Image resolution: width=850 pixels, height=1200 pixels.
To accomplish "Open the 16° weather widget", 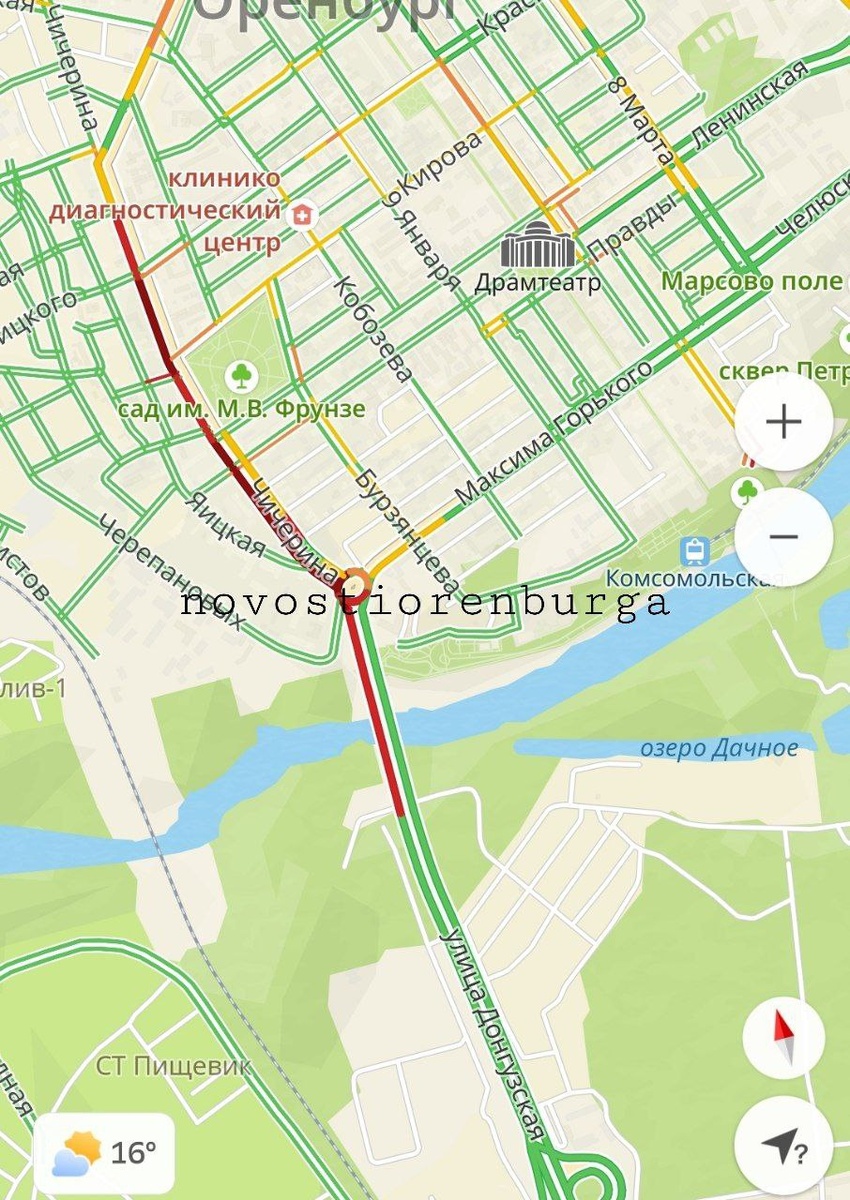I will click(105, 1153).
